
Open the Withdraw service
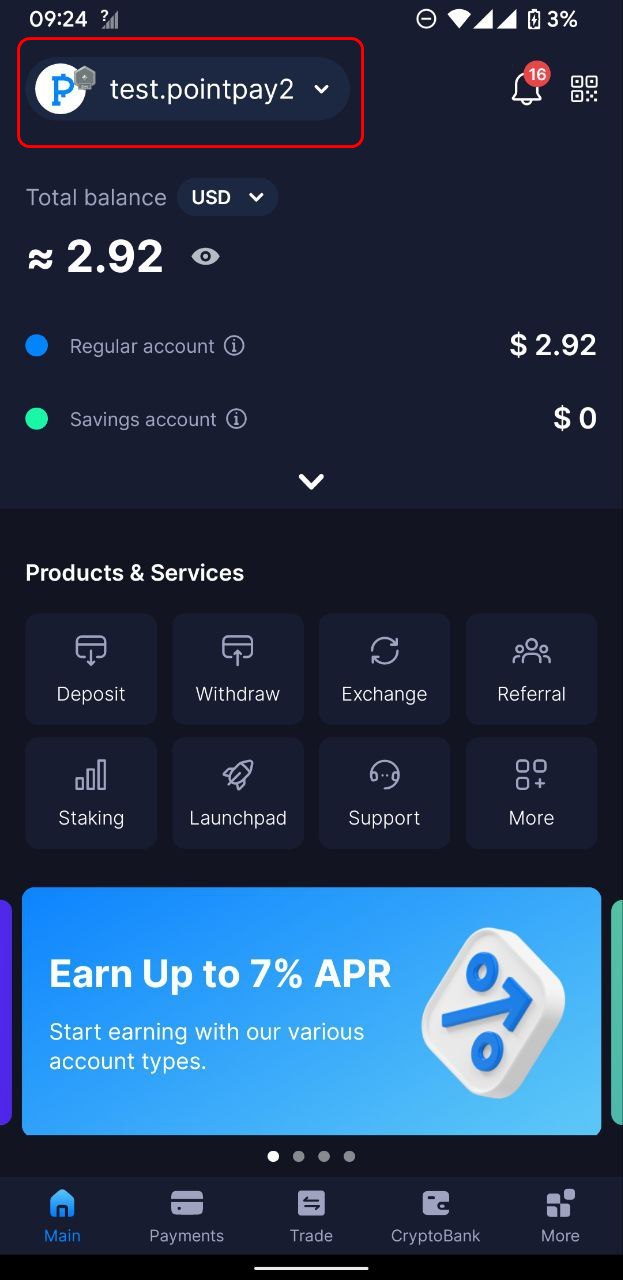click(238, 669)
